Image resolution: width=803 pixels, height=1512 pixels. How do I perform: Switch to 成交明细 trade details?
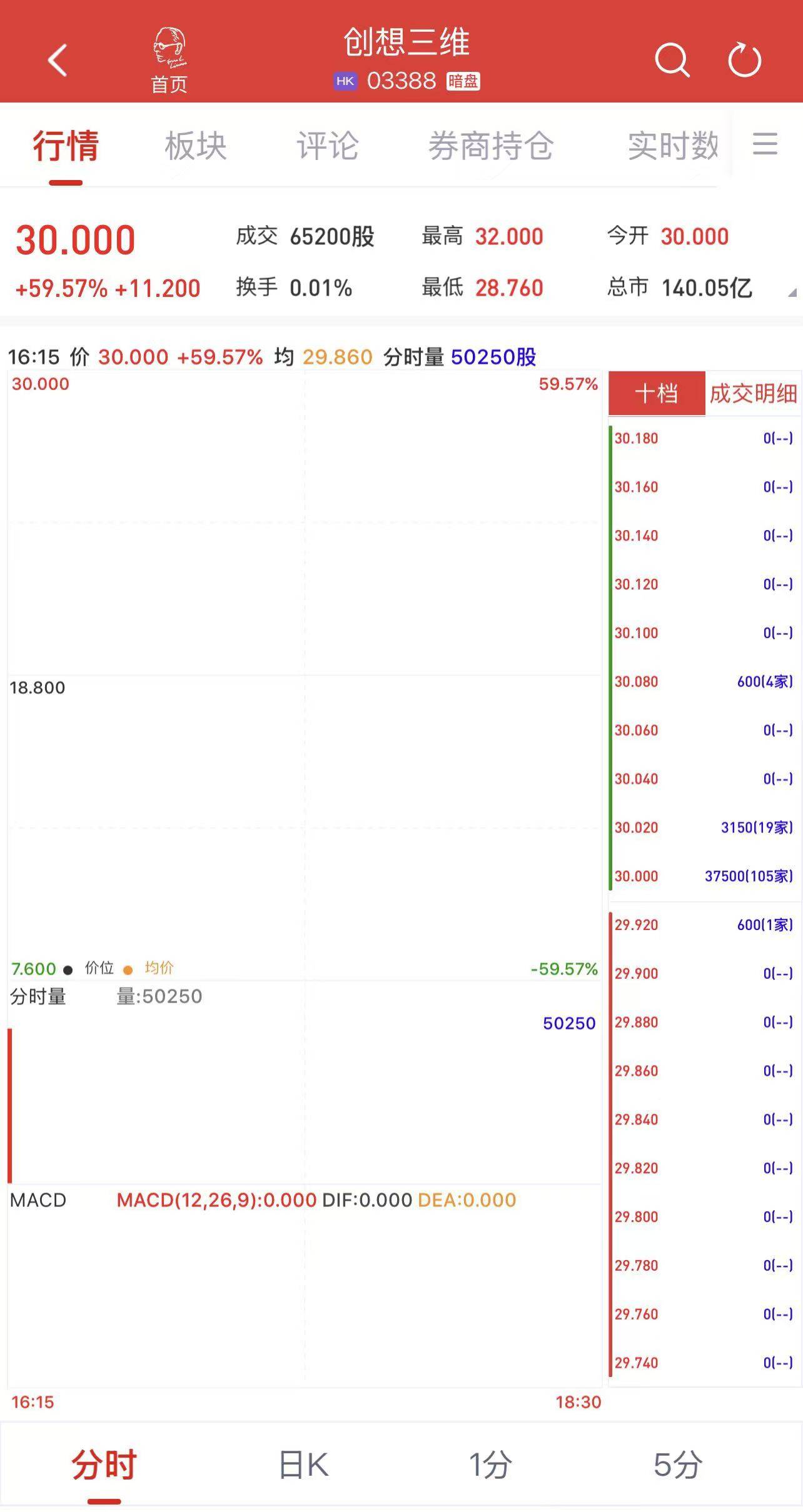[753, 393]
